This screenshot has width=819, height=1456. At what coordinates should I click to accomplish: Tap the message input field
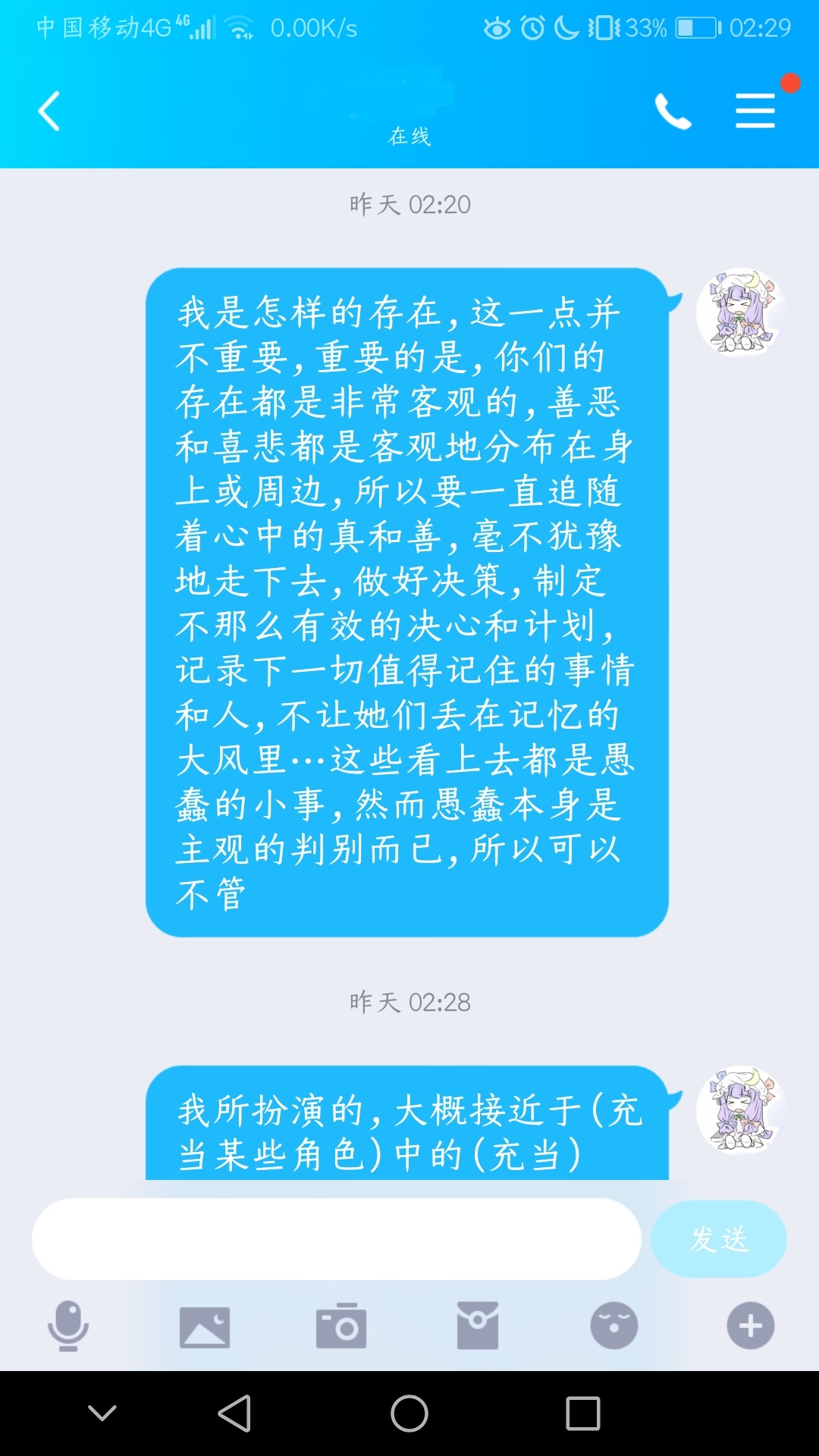[336, 1239]
